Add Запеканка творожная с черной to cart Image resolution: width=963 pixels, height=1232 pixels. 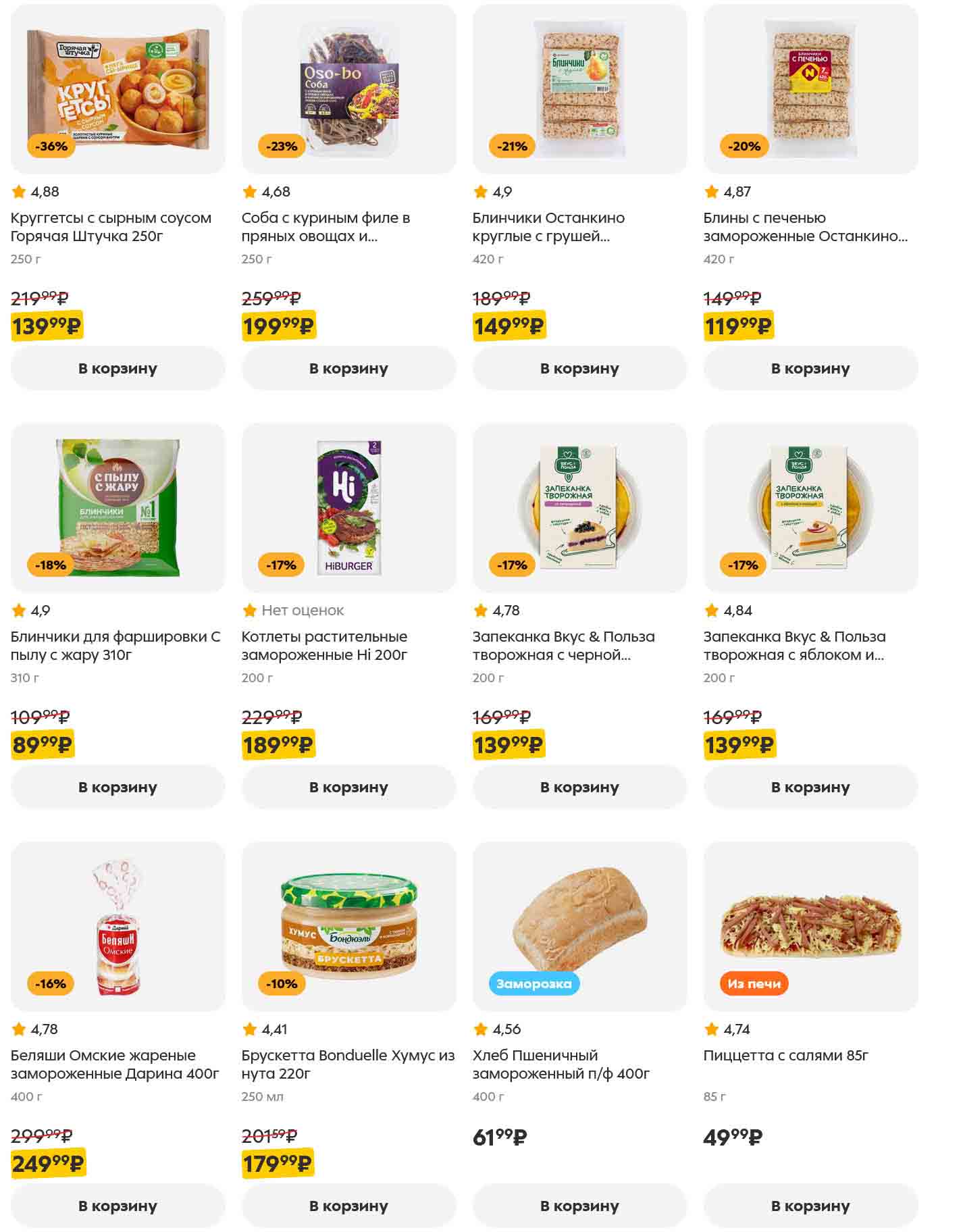coord(579,787)
